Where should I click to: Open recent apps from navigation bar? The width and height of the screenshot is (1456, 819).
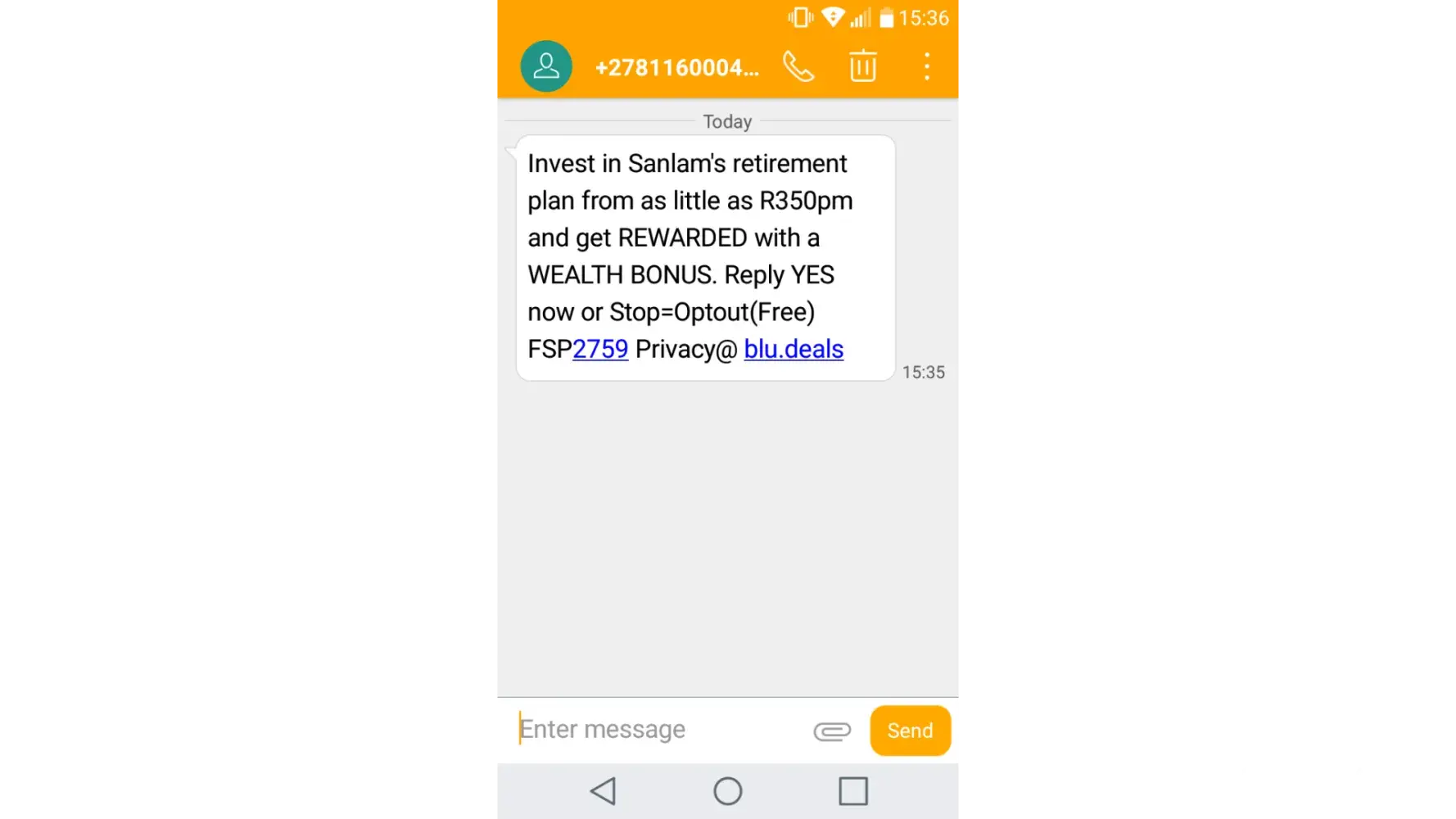tap(852, 791)
